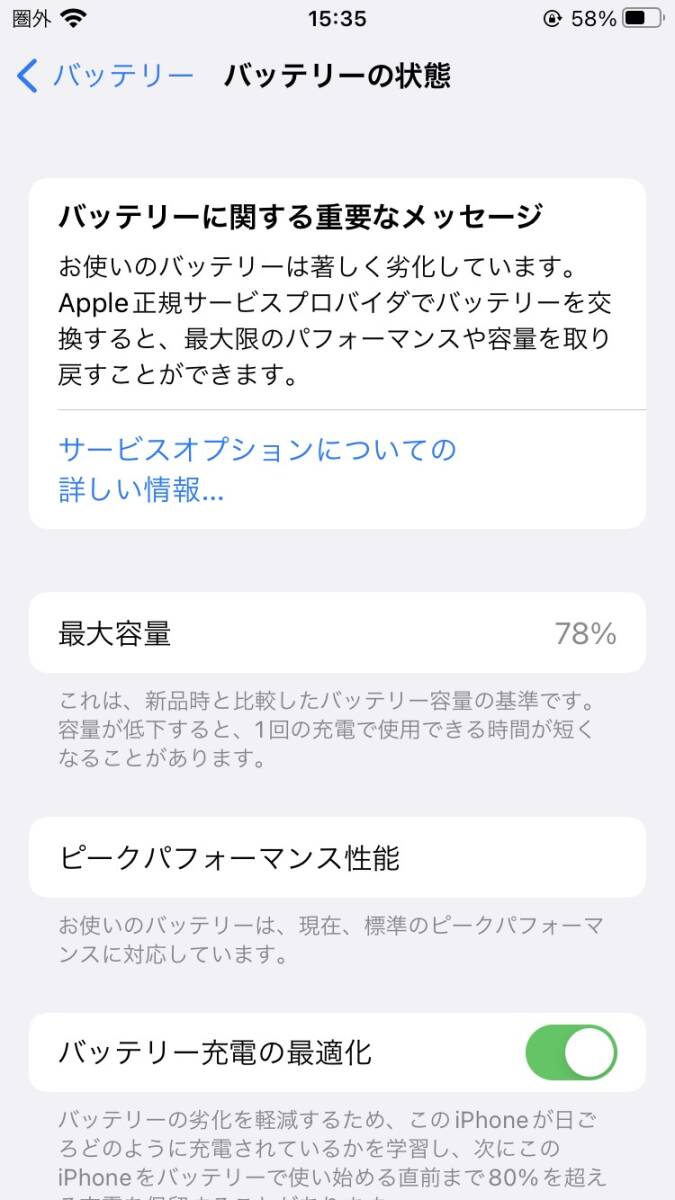Open サービスオプションについての詳しい情報 link

pos(257,469)
